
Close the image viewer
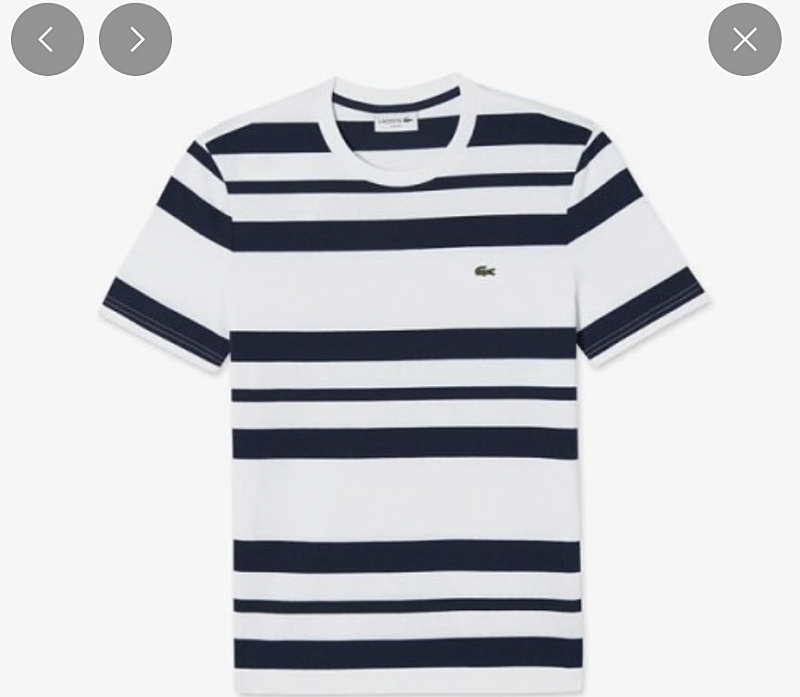744,40
